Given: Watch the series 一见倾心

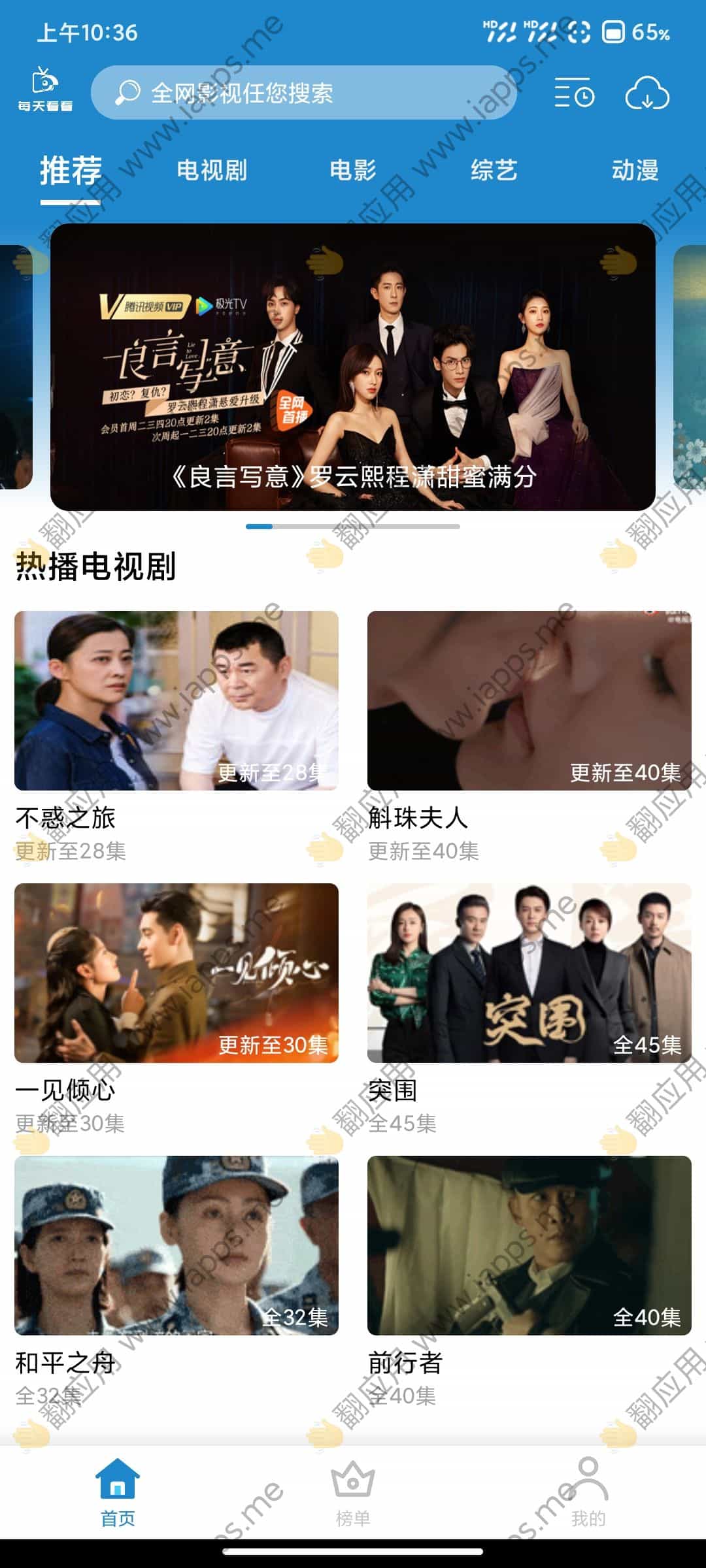Looking at the screenshot, I should (x=176, y=973).
